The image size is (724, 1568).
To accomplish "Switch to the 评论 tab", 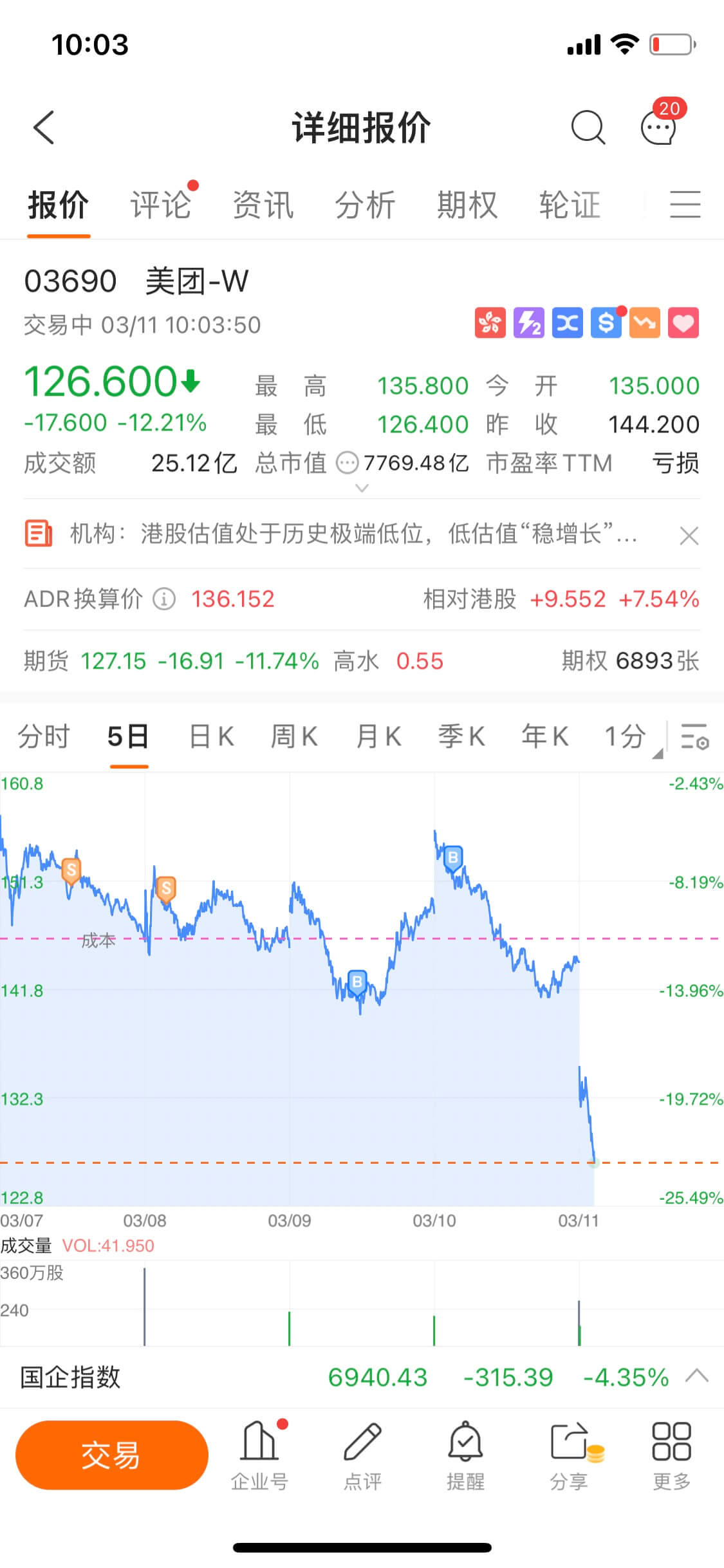I will (x=161, y=205).
